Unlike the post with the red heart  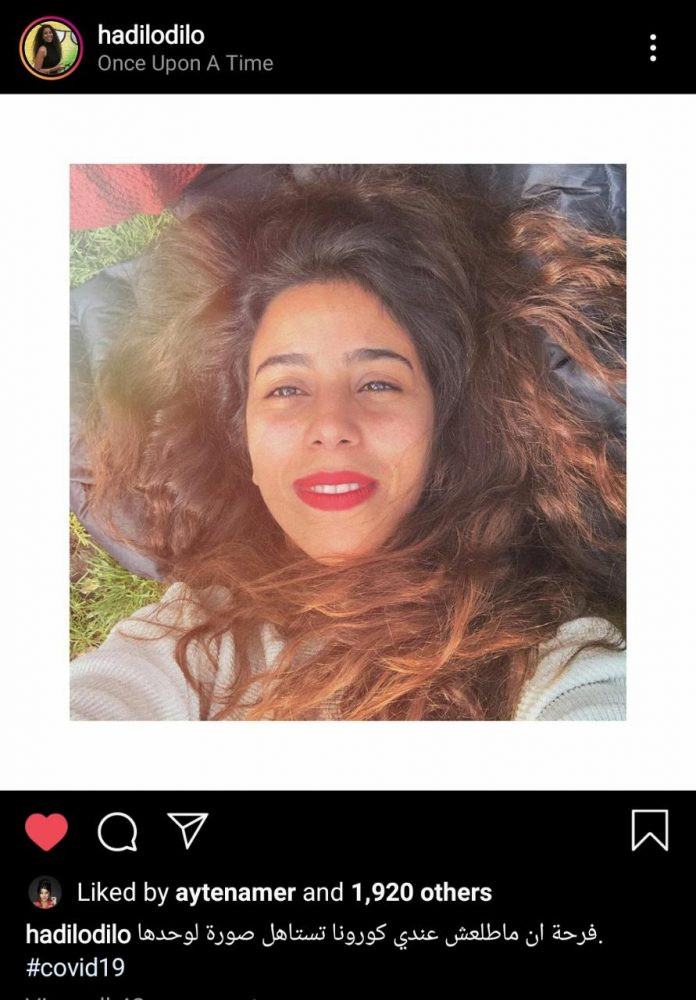[x=46, y=831]
